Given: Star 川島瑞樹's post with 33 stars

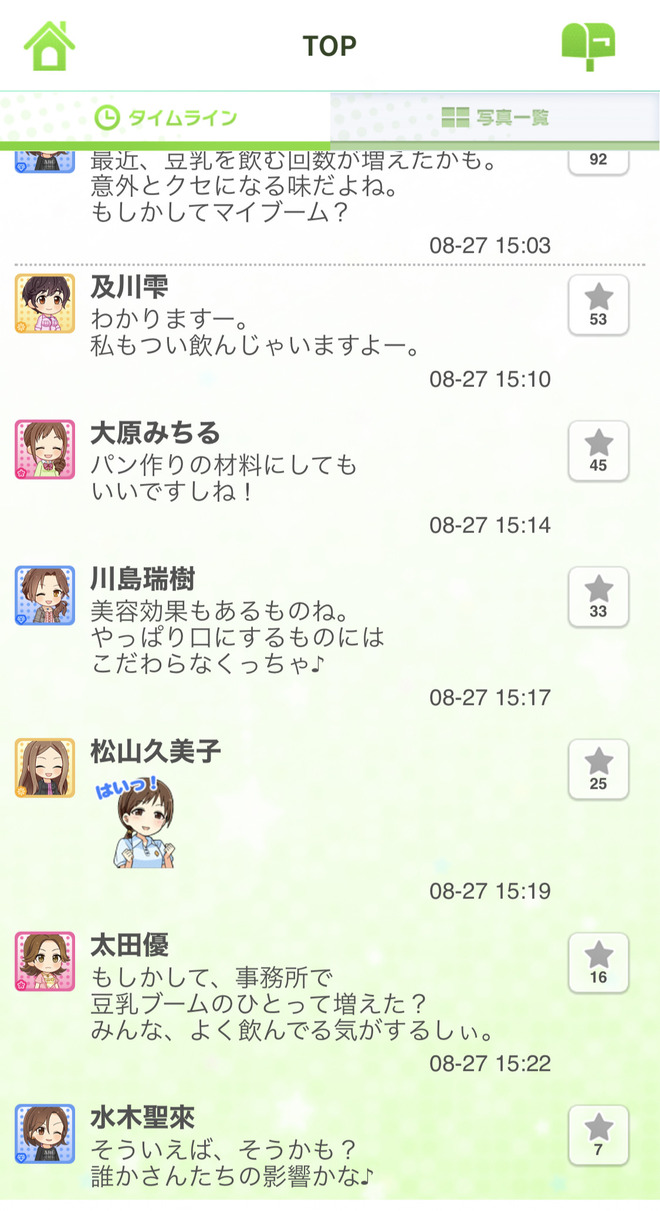Looking at the screenshot, I should click(x=598, y=596).
